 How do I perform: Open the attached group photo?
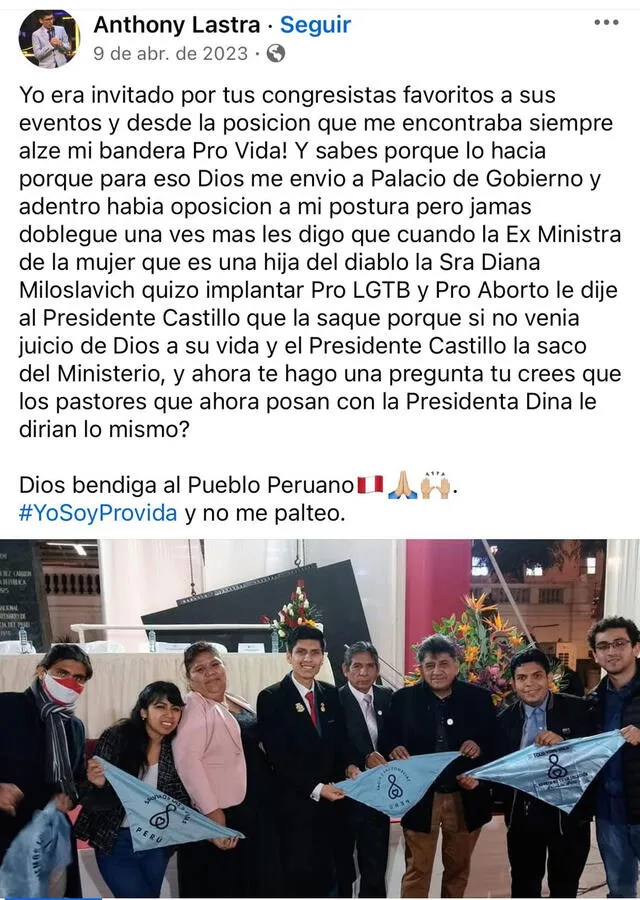[x=320, y=720]
